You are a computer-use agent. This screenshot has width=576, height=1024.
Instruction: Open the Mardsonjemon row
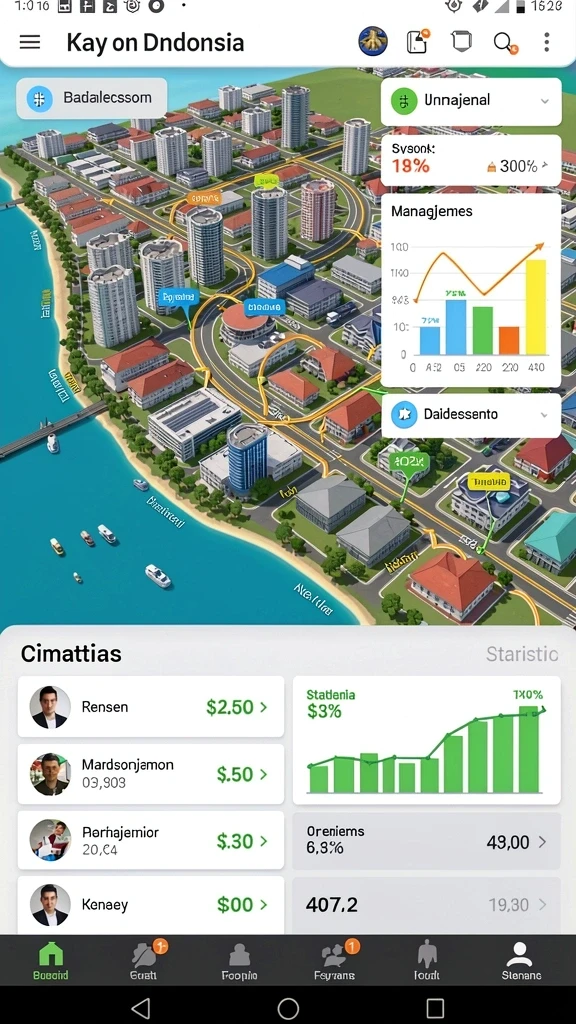(151, 774)
